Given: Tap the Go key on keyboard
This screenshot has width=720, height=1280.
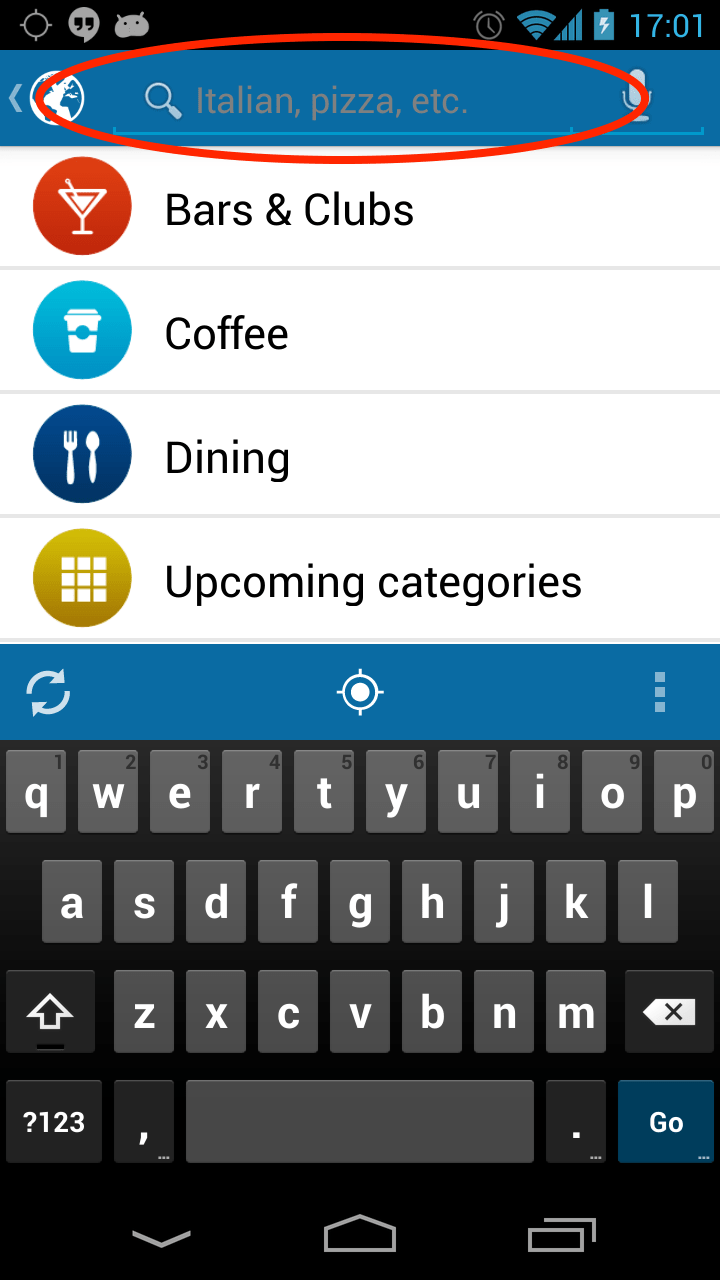Looking at the screenshot, I should 665,1122.
